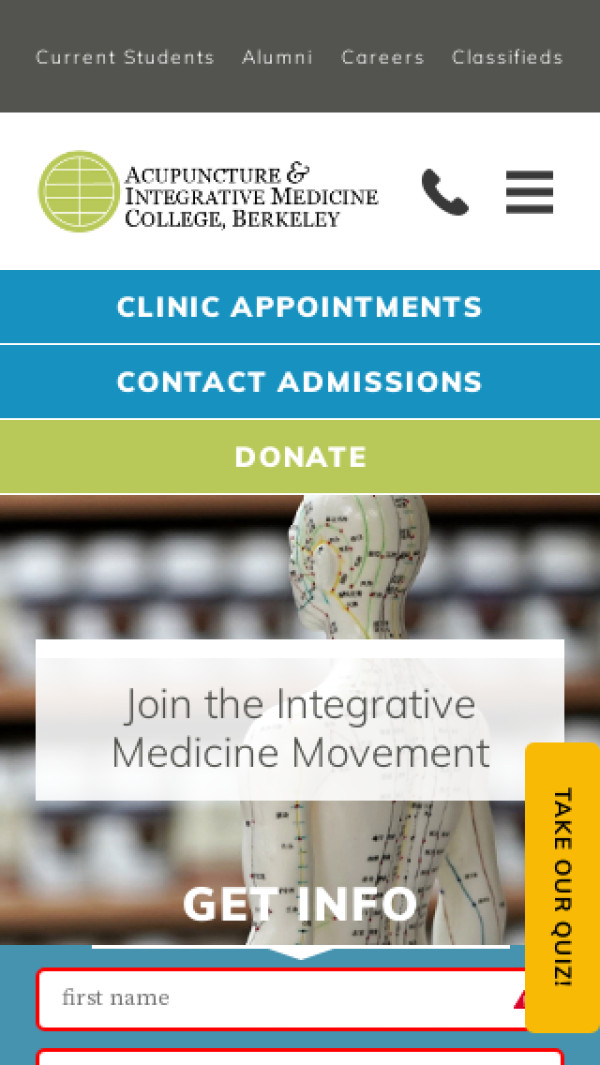
Task: Open the Current Students link
Action: click(x=125, y=58)
